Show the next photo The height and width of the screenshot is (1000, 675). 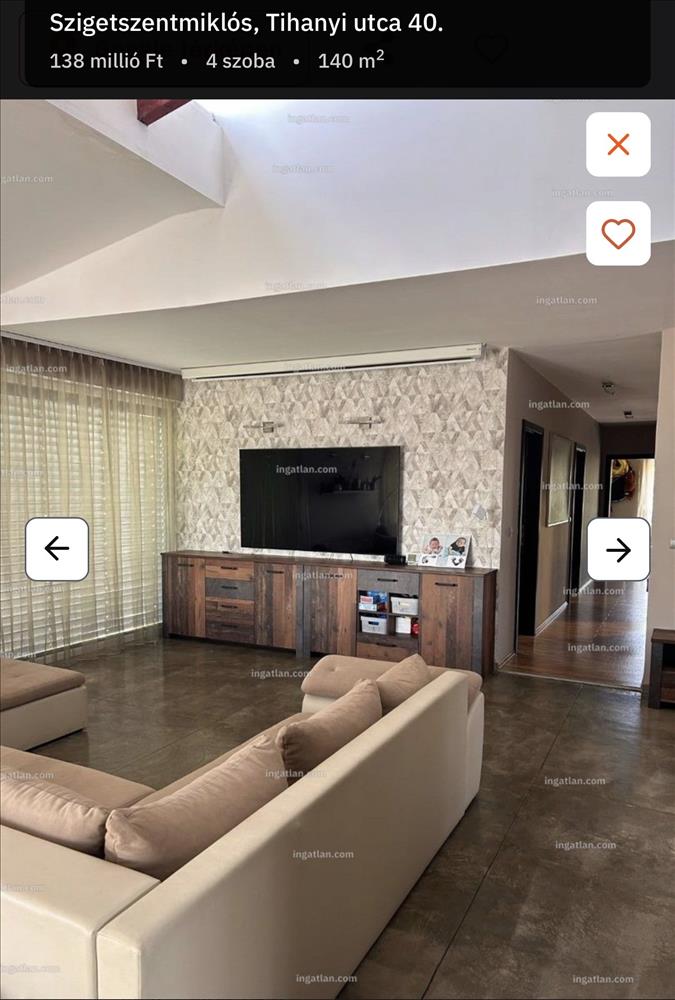pos(618,549)
